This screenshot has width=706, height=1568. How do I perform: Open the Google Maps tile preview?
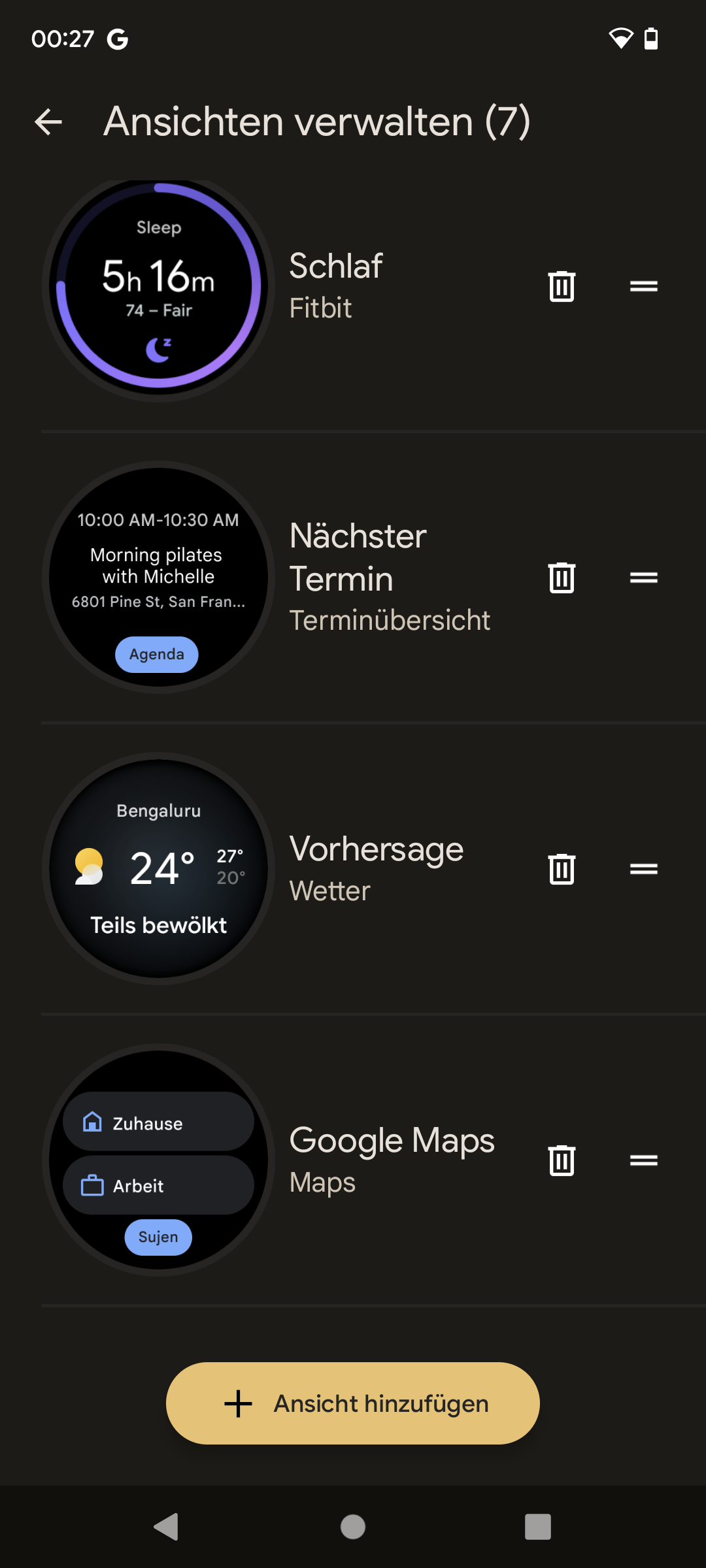coord(159,1160)
